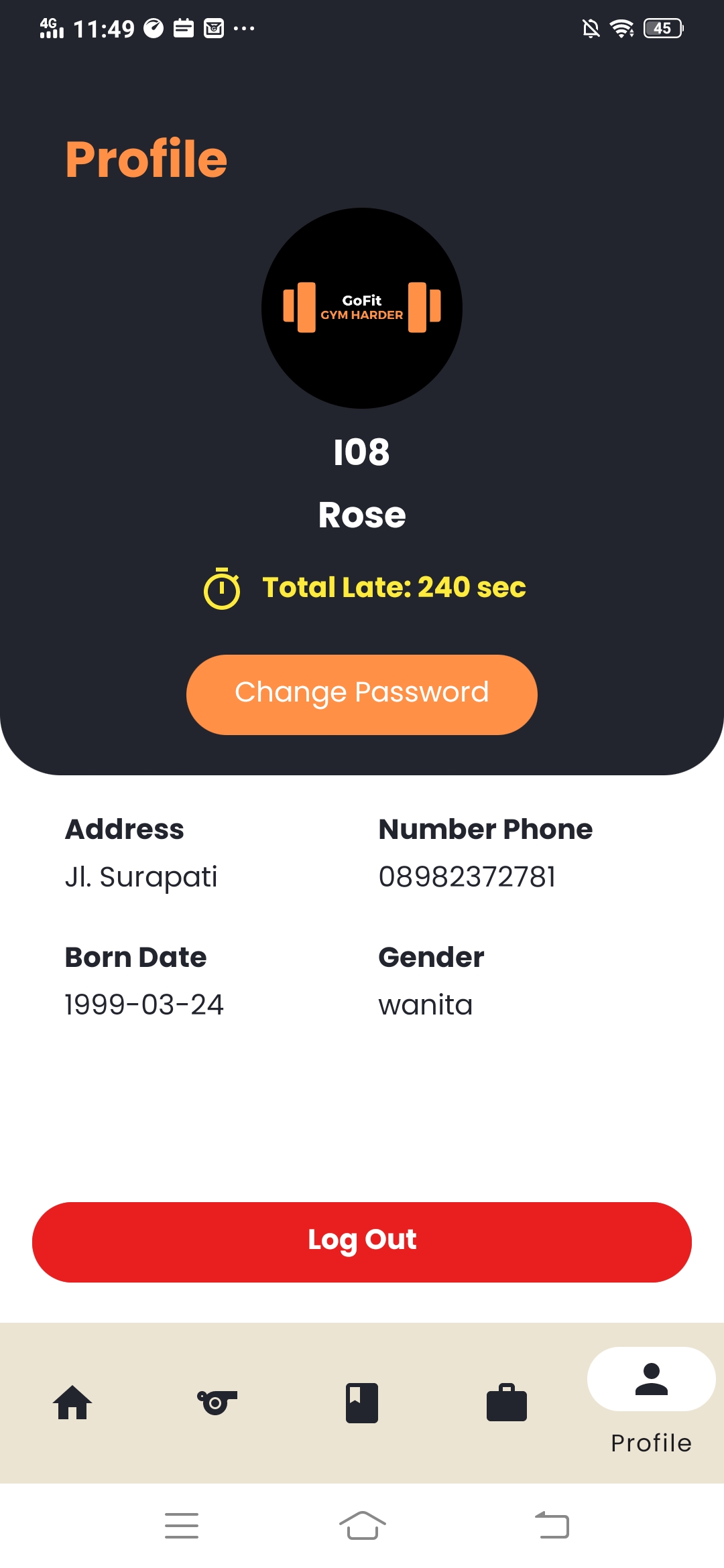Image resolution: width=724 pixels, height=1568 pixels.
Task: Tap the home navigation button
Action: click(362, 1525)
